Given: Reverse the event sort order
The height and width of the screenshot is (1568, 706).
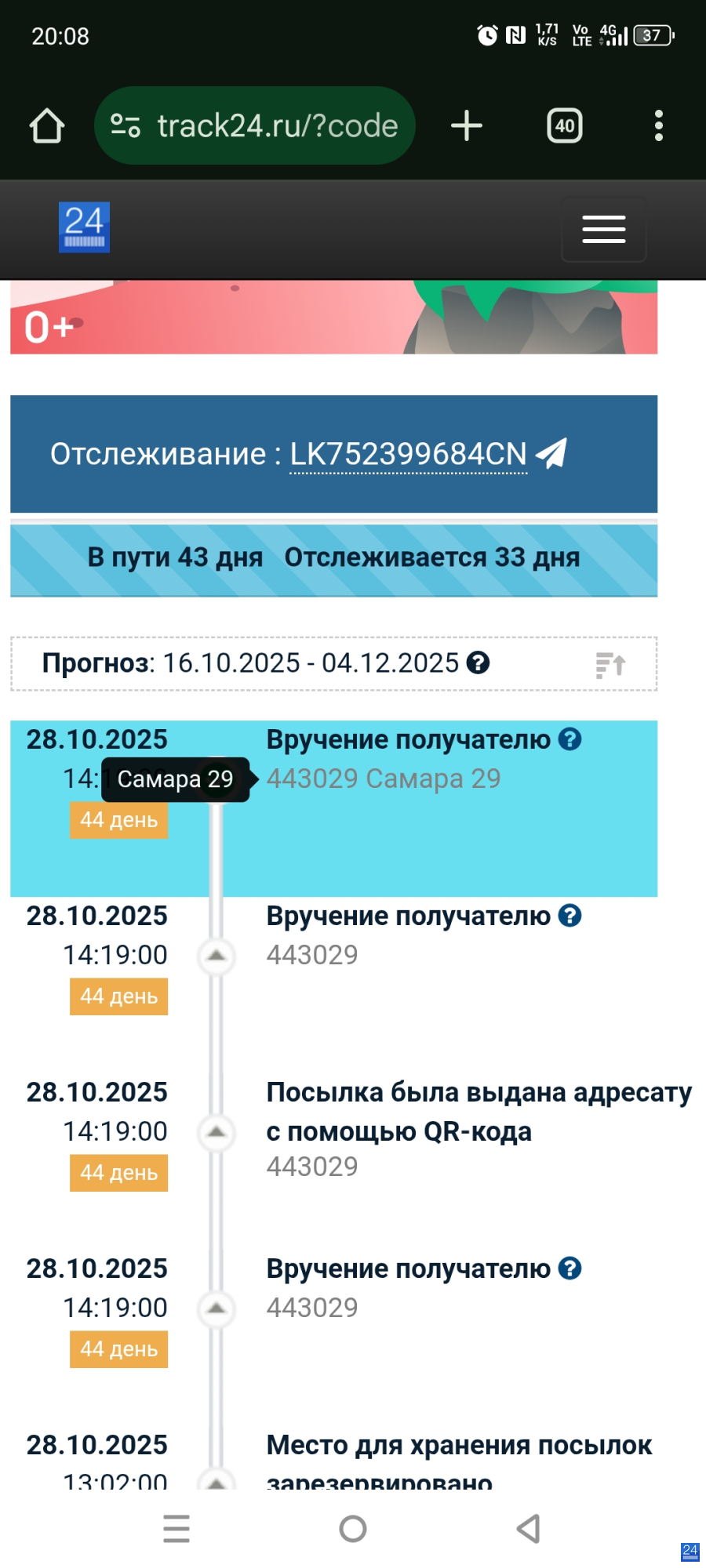Looking at the screenshot, I should point(610,665).
